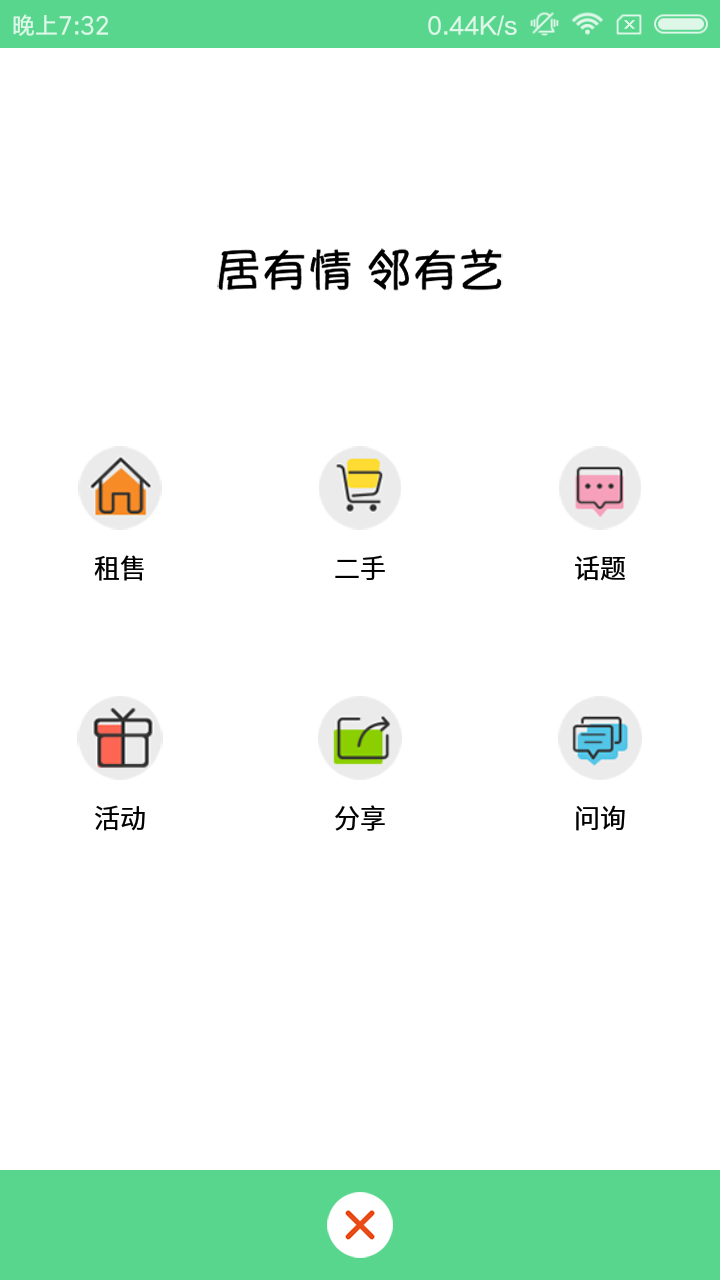Open the 问询 inquiry chat icon
The image size is (720, 1280).
(x=600, y=737)
